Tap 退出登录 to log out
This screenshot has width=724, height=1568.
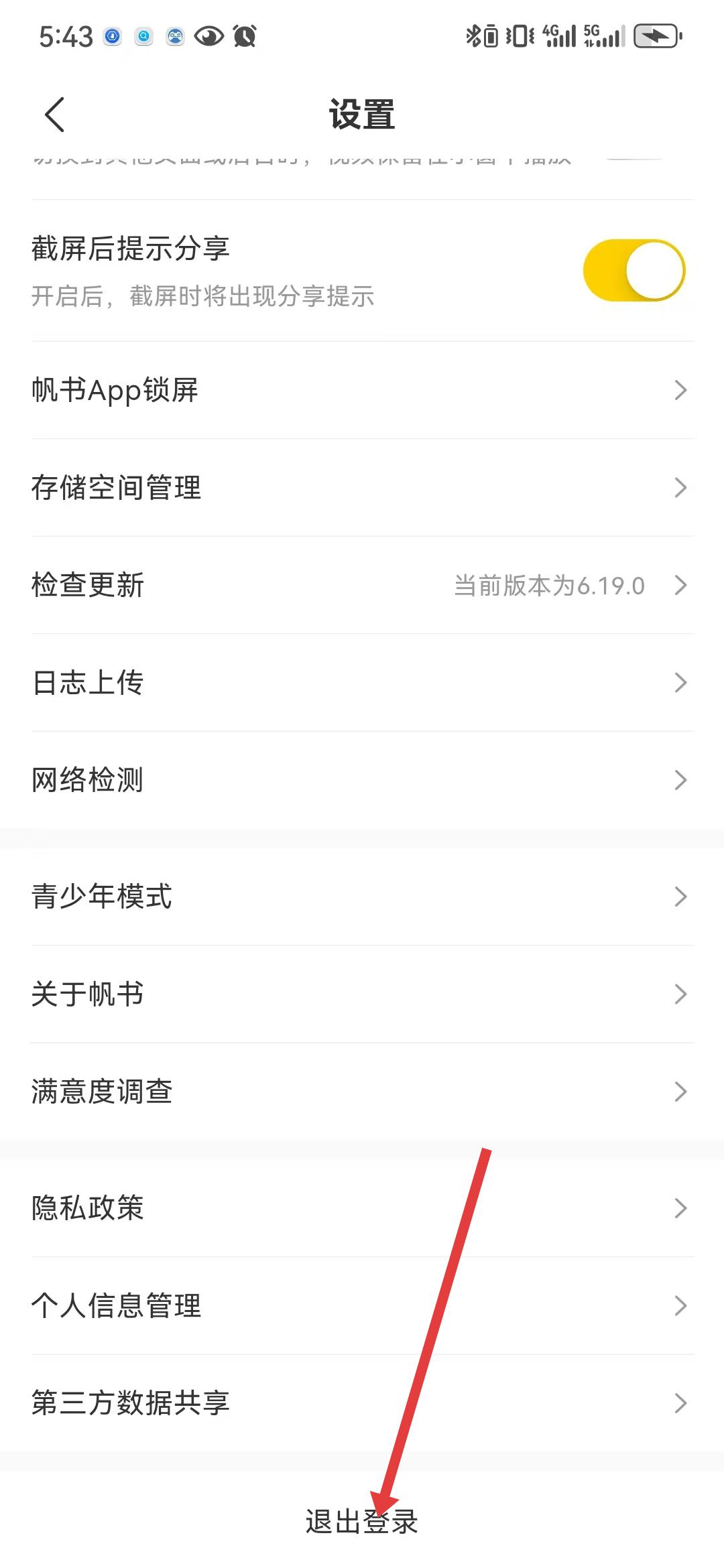[x=361, y=1522]
